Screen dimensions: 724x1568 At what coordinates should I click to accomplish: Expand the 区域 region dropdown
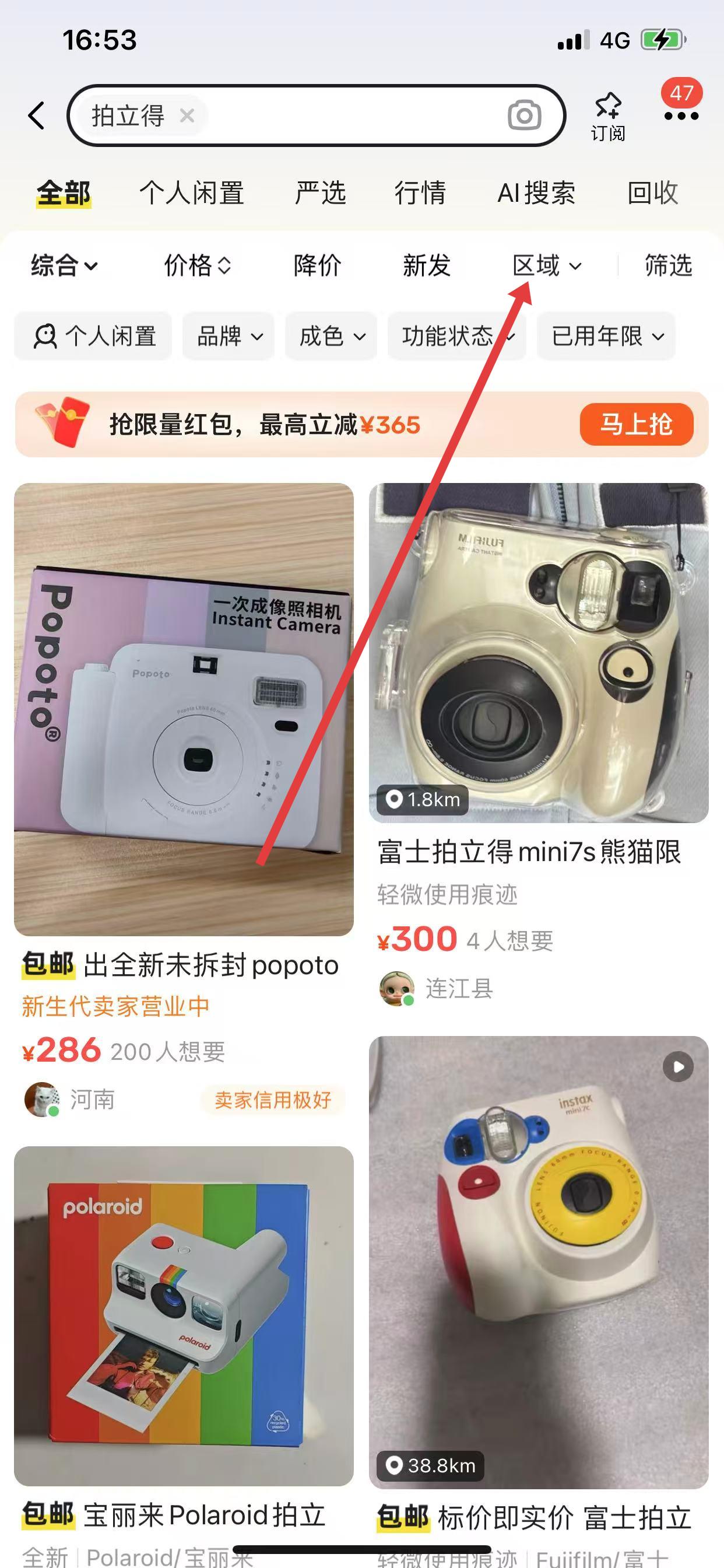point(546,265)
